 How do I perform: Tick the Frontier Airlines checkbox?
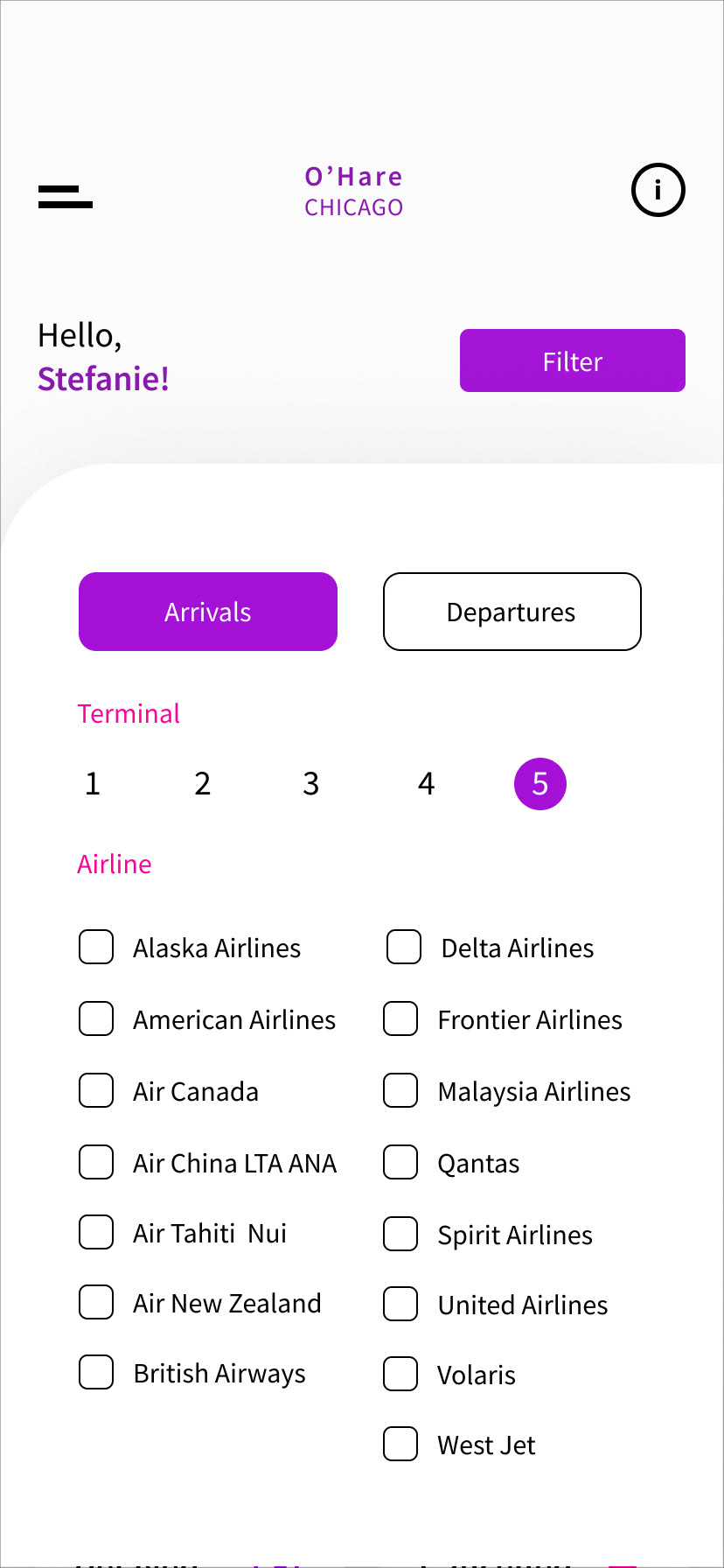[400, 1018]
